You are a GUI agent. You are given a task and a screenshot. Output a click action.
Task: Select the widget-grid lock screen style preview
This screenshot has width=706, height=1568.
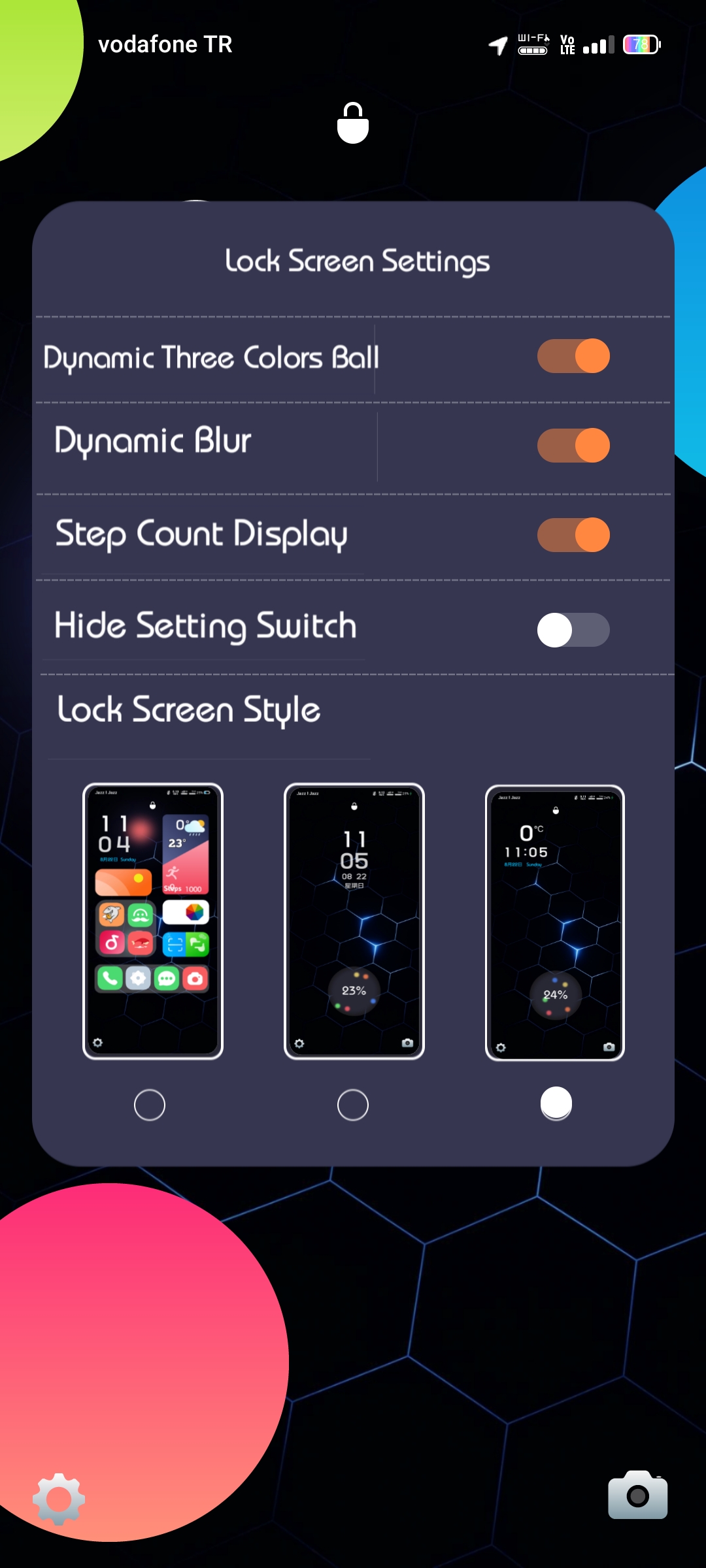pos(153,921)
